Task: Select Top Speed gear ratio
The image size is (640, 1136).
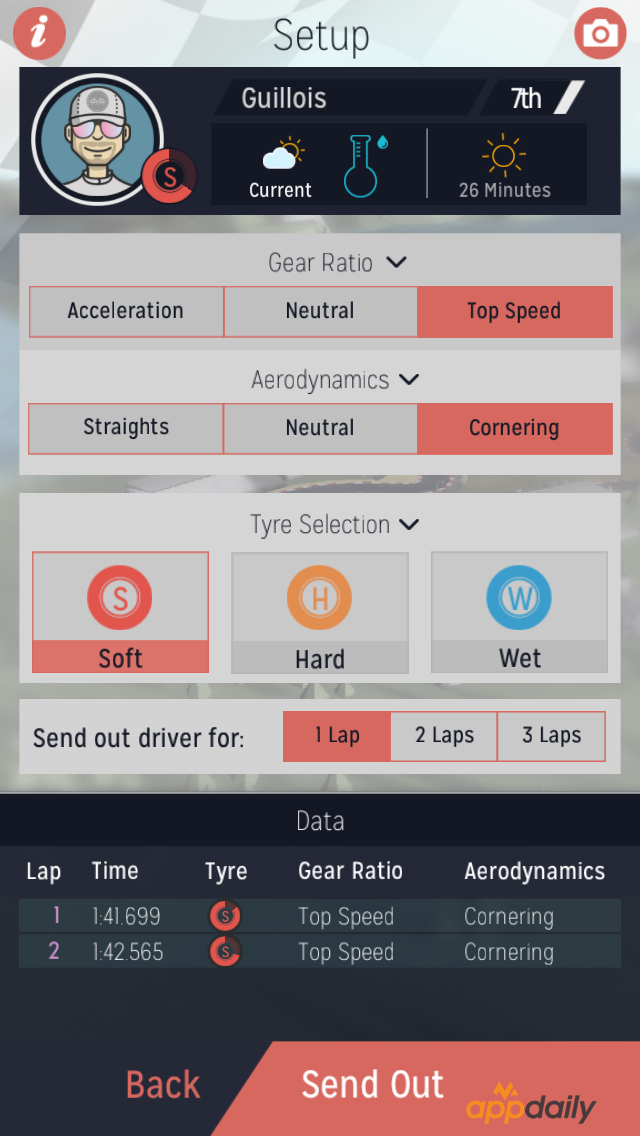Action: [x=514, y=311]
